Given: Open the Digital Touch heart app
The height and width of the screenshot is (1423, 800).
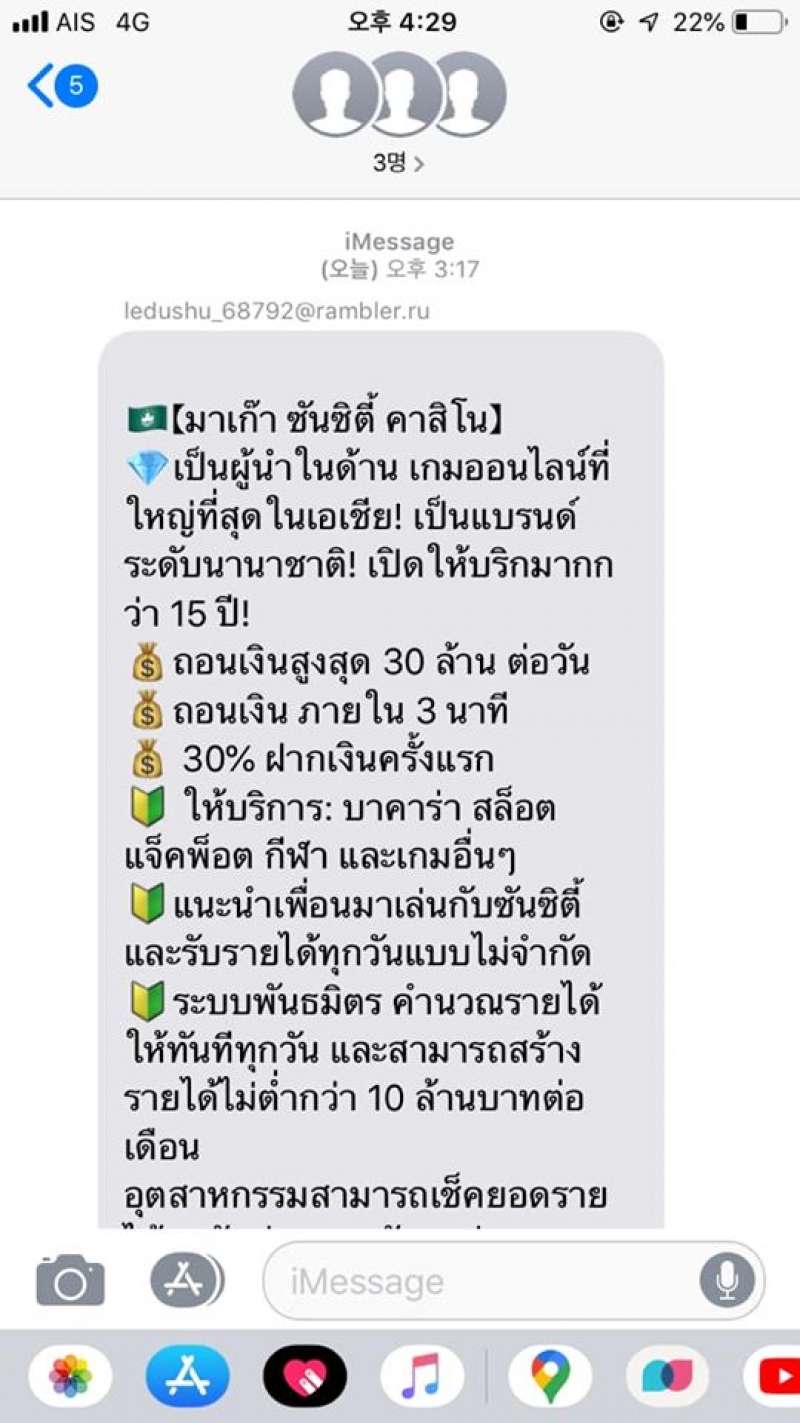Looking at the screenshot, I should 304,1377.
